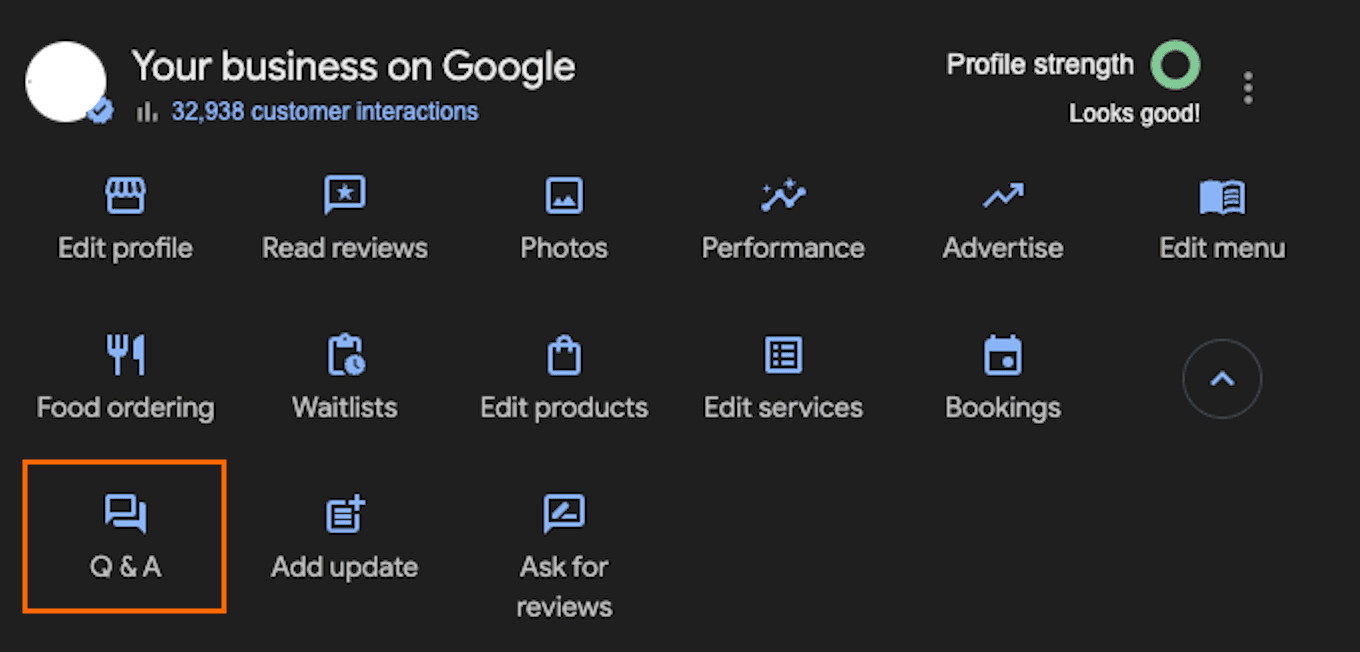
Task: Select the Advertise option
Action: [1002, 219]
